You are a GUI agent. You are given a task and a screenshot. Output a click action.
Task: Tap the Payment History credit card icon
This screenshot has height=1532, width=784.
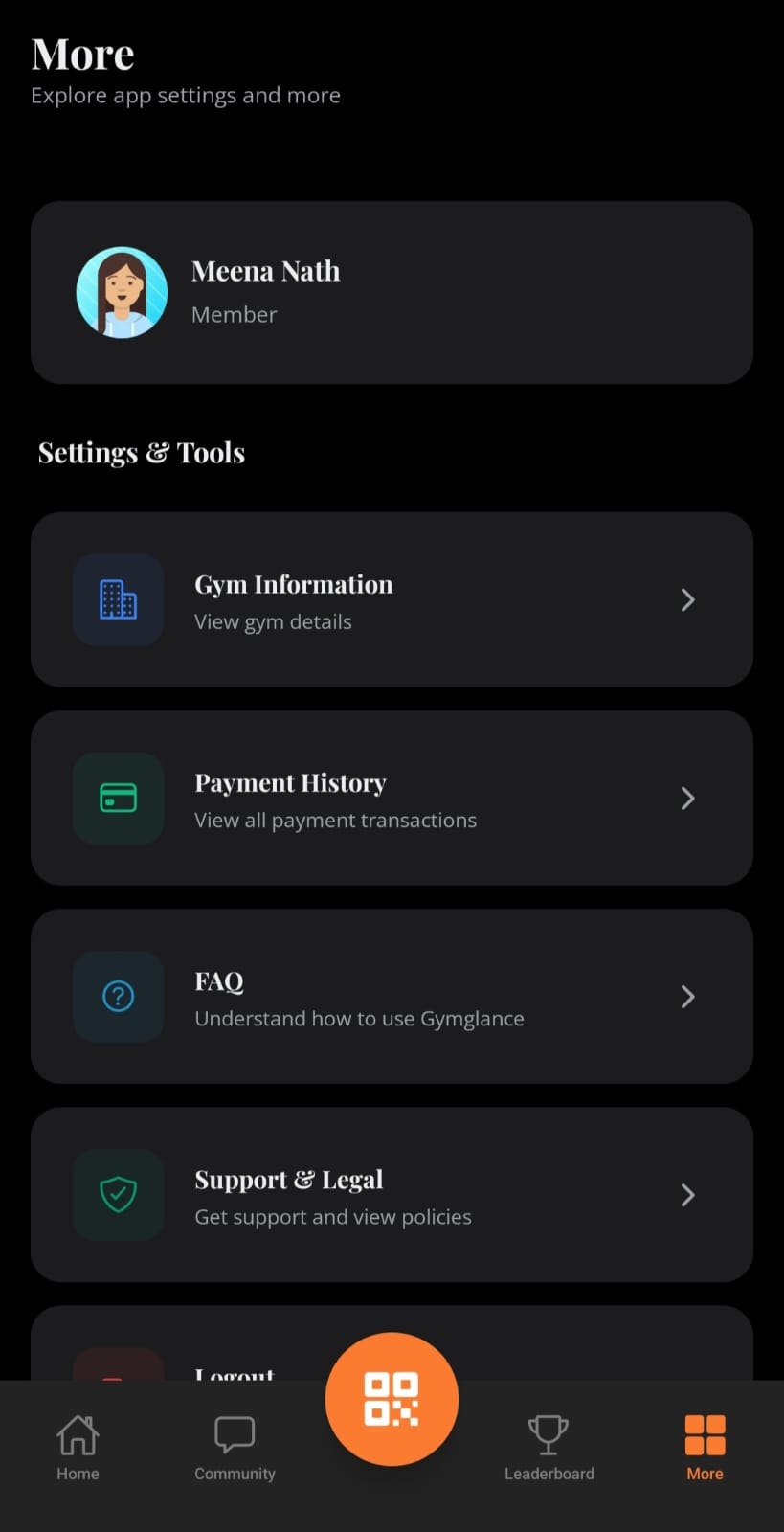117,798
